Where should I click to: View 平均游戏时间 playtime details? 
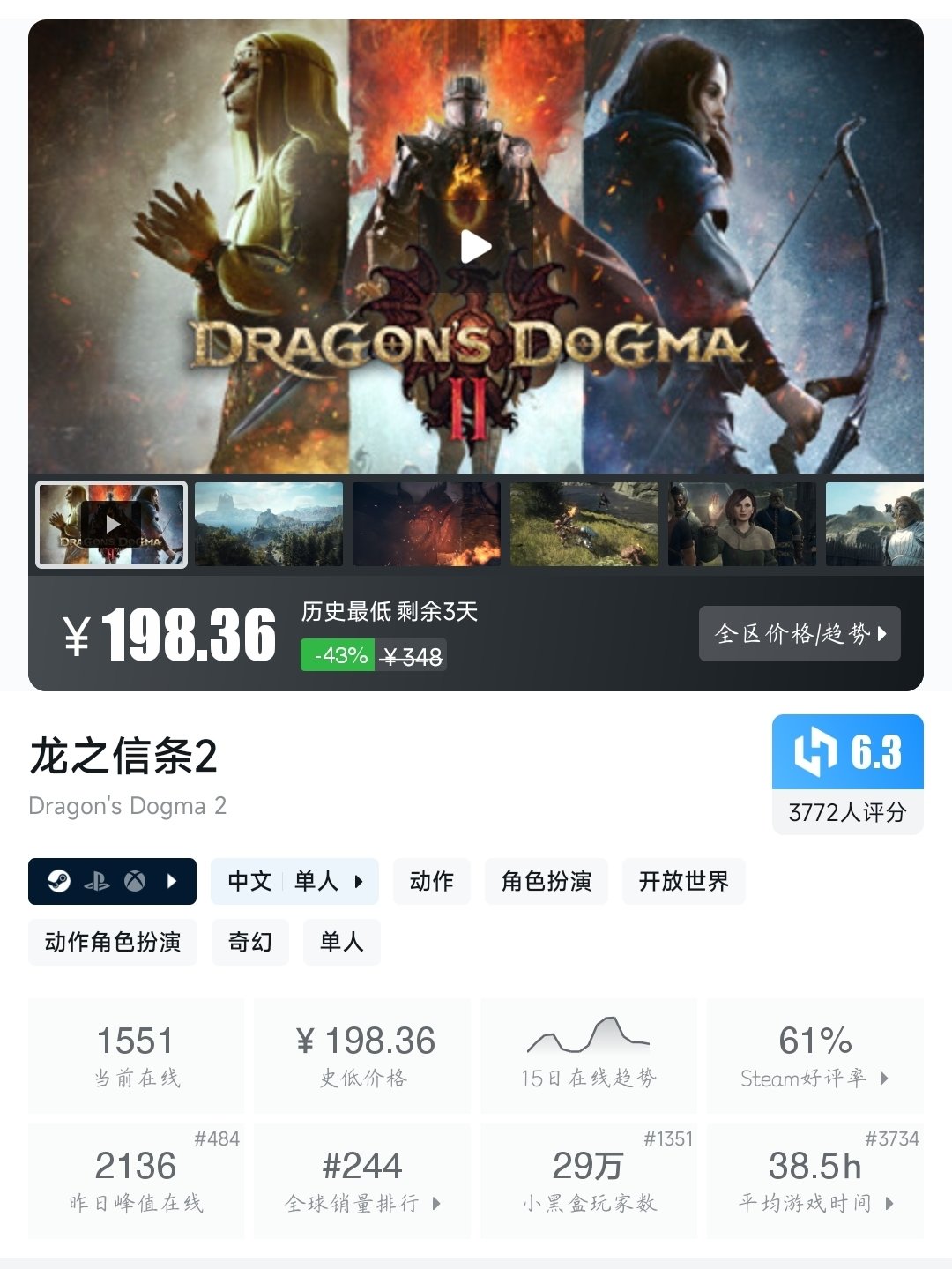tap(814, 1180)
